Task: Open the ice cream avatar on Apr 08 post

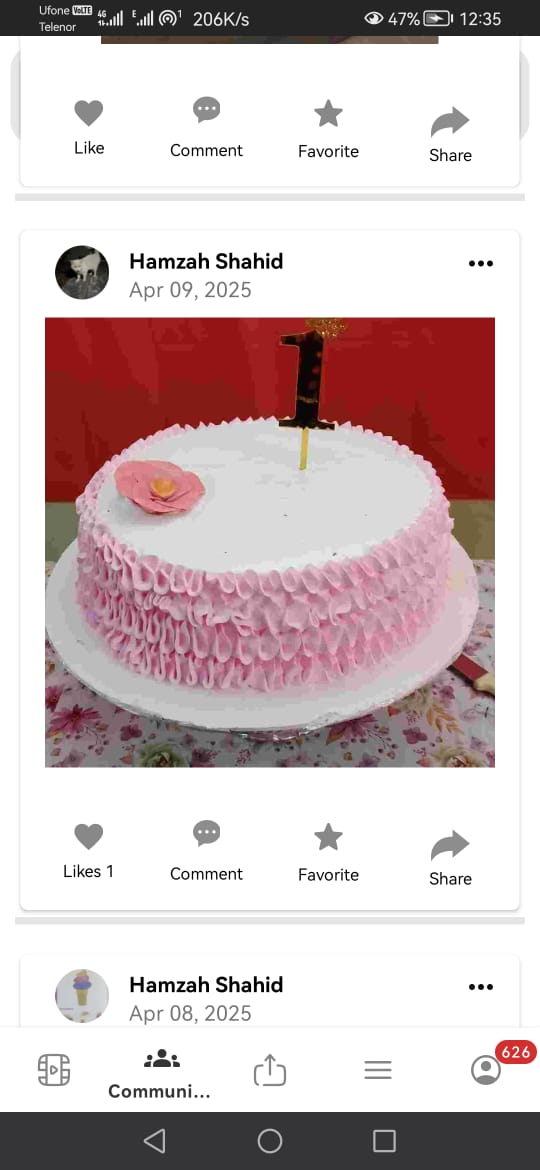Action: click(82, 995)
